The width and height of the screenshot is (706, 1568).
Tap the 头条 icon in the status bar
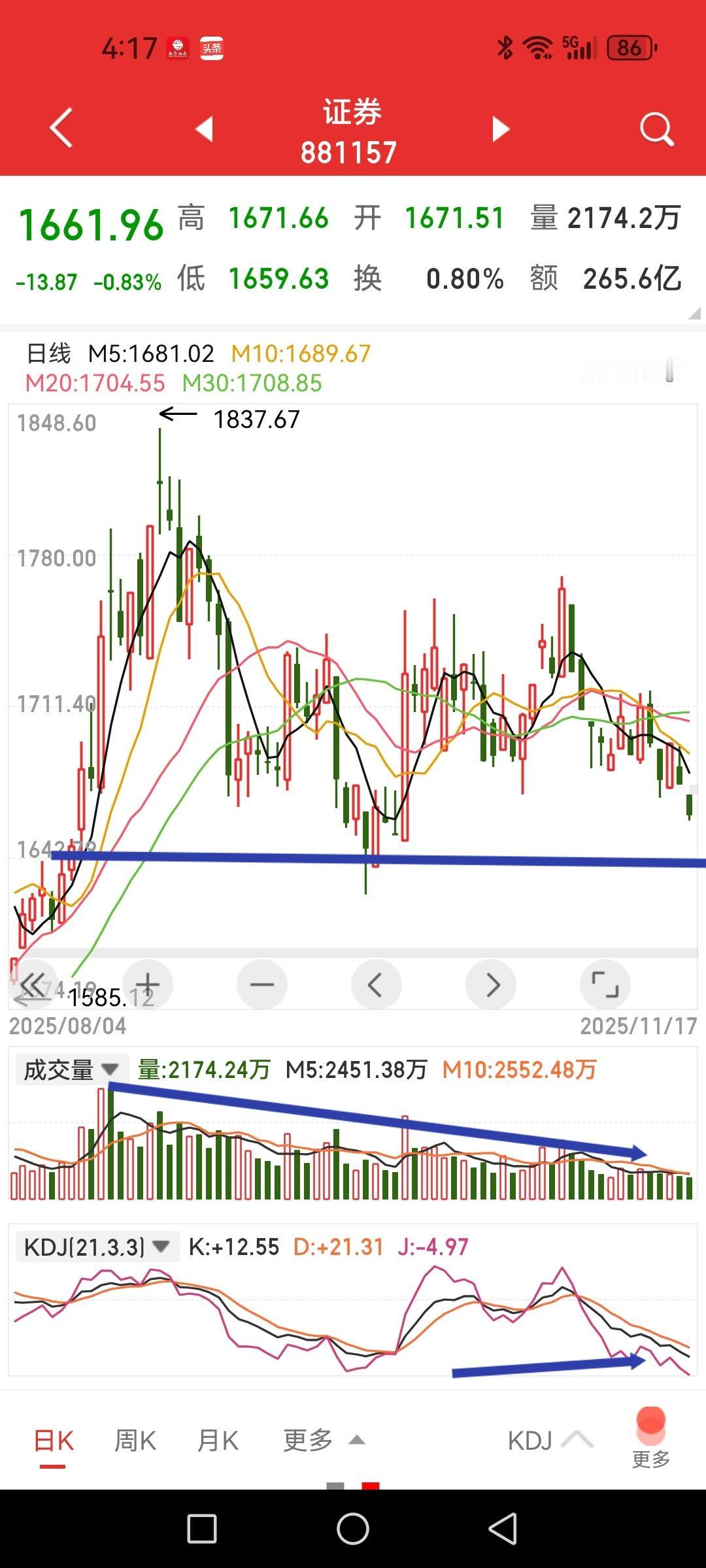210,48
